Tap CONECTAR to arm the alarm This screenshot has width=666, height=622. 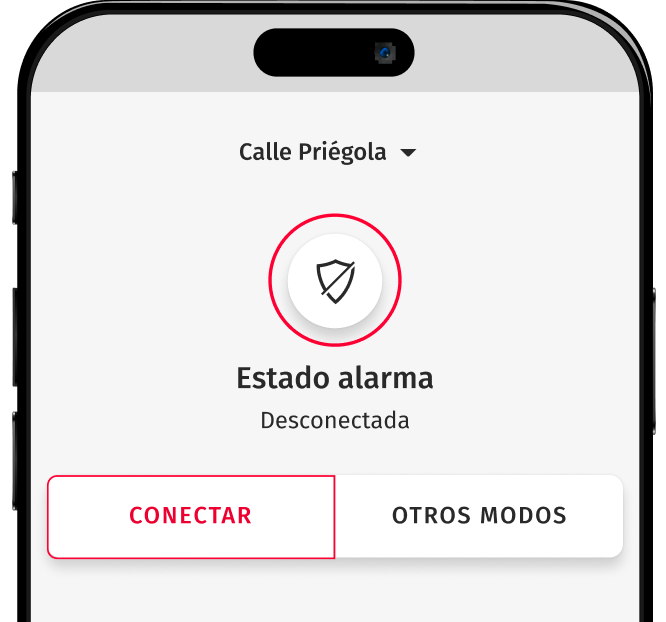[x=190, y=516]
